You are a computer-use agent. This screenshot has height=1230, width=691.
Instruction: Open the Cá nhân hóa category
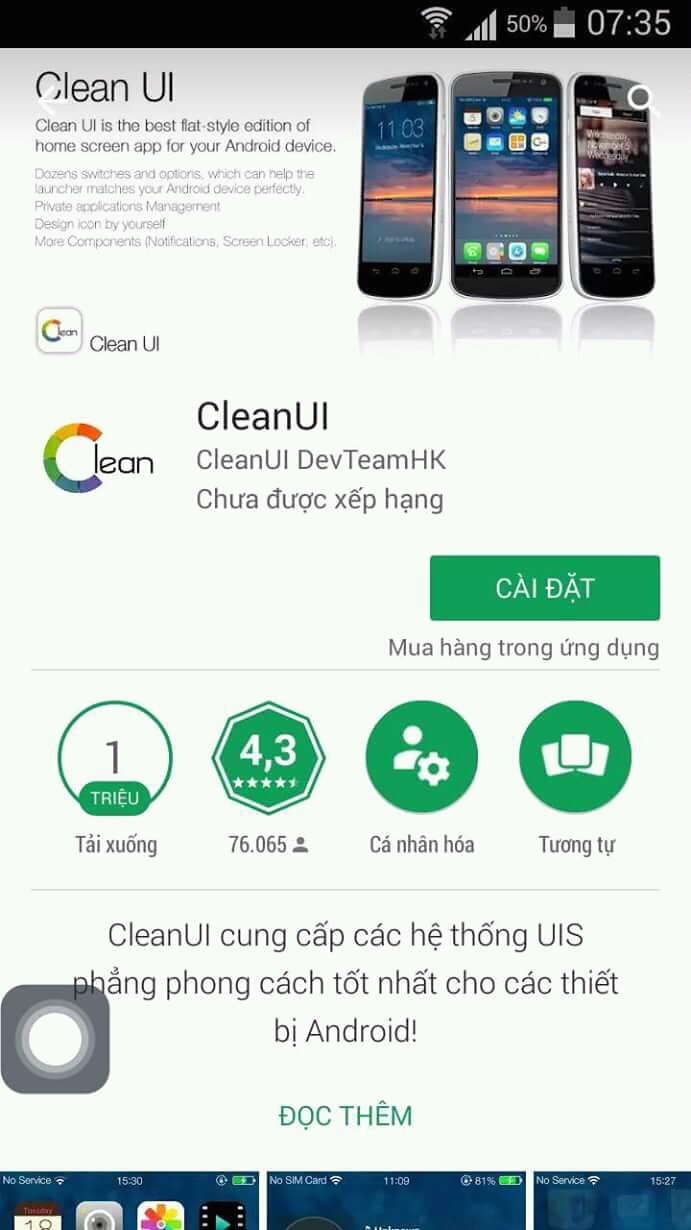[x=421, y=757]
